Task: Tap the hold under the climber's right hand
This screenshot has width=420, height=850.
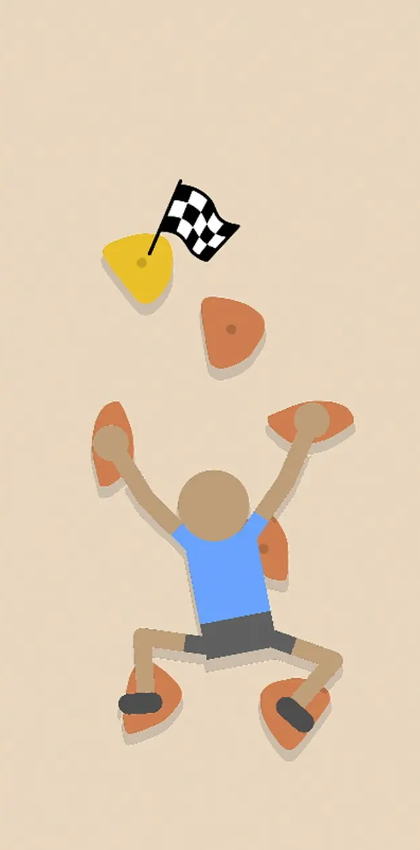Action: pyautogui.click(x=311, y=421)
